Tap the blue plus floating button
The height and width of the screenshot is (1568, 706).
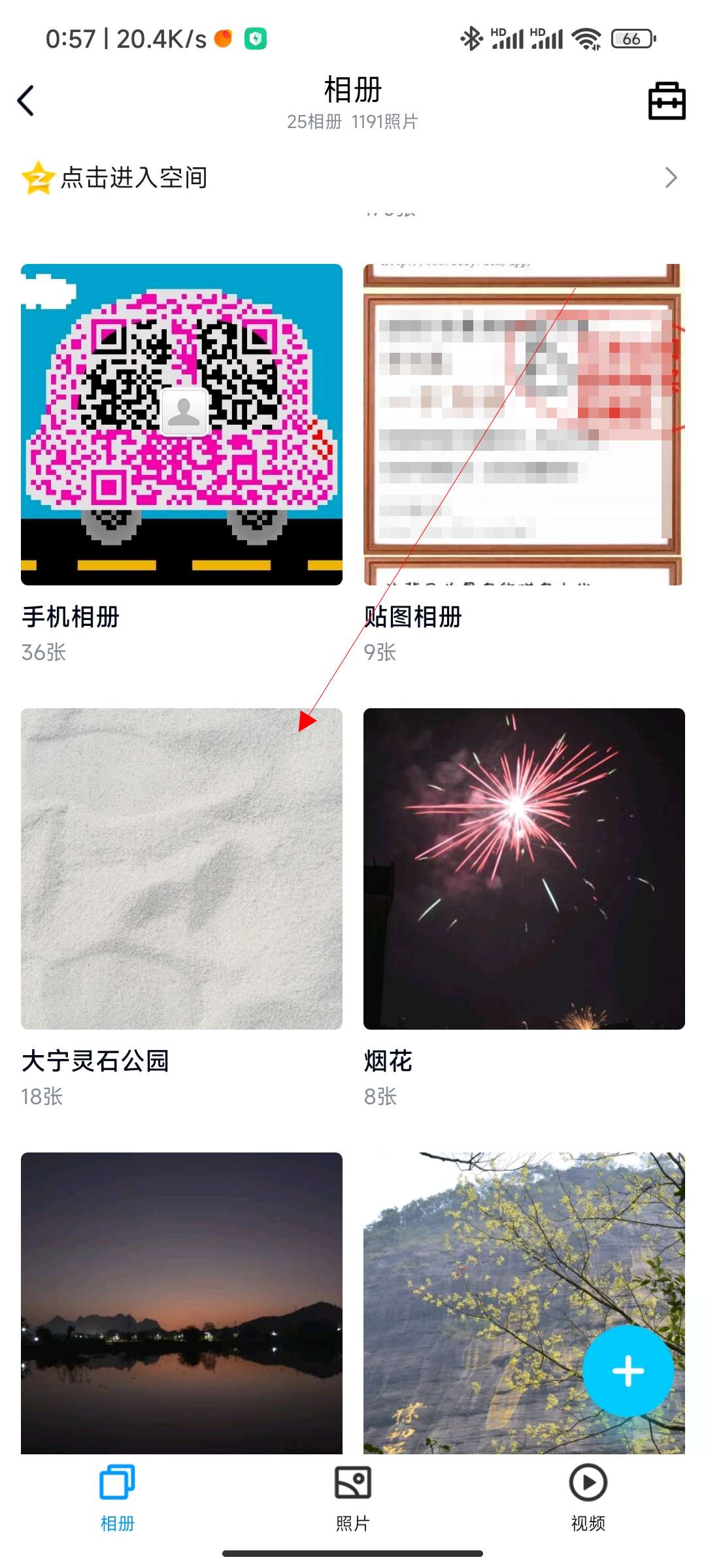[x=628, y=1371]
